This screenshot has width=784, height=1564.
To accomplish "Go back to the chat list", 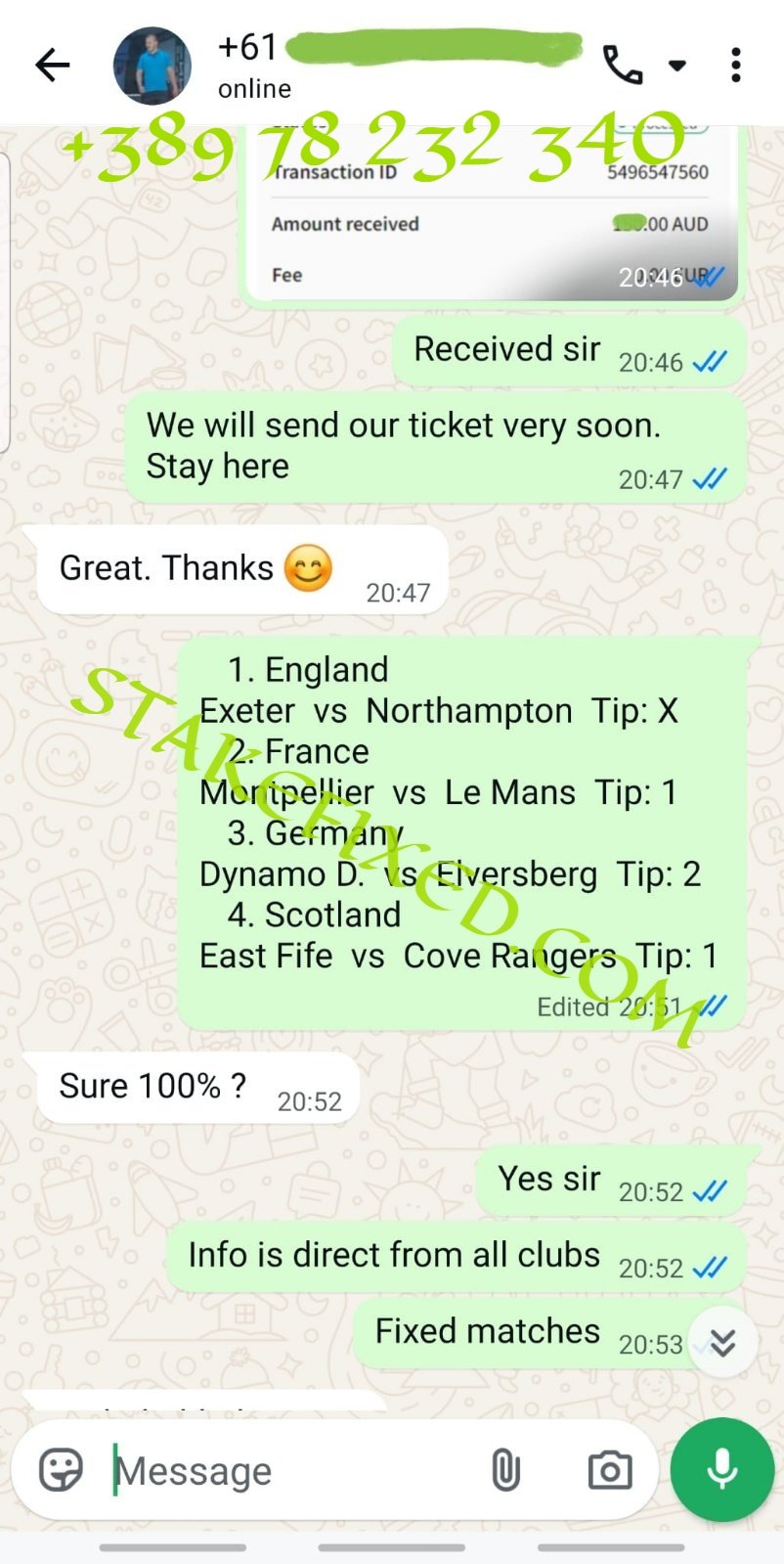I will pyautogui.click(x=53, y=66).
